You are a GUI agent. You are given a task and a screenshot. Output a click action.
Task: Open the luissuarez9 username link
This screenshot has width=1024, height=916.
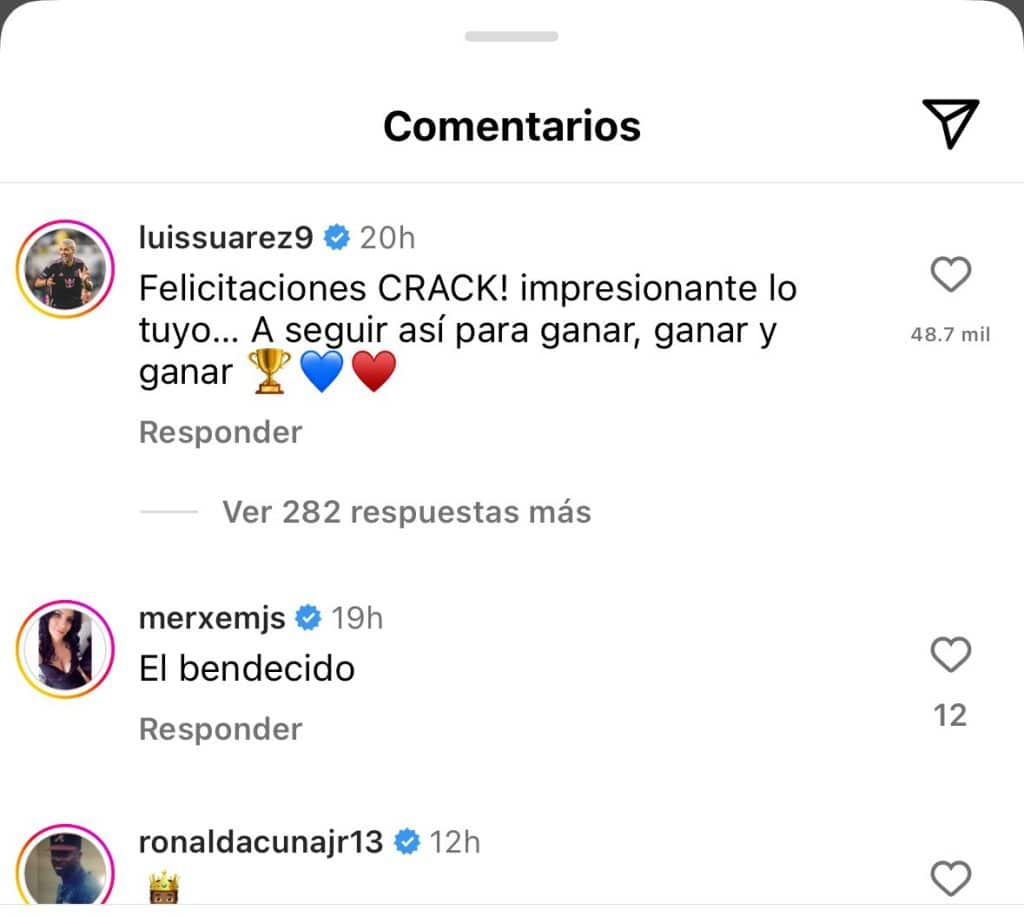tap(226, 237)
